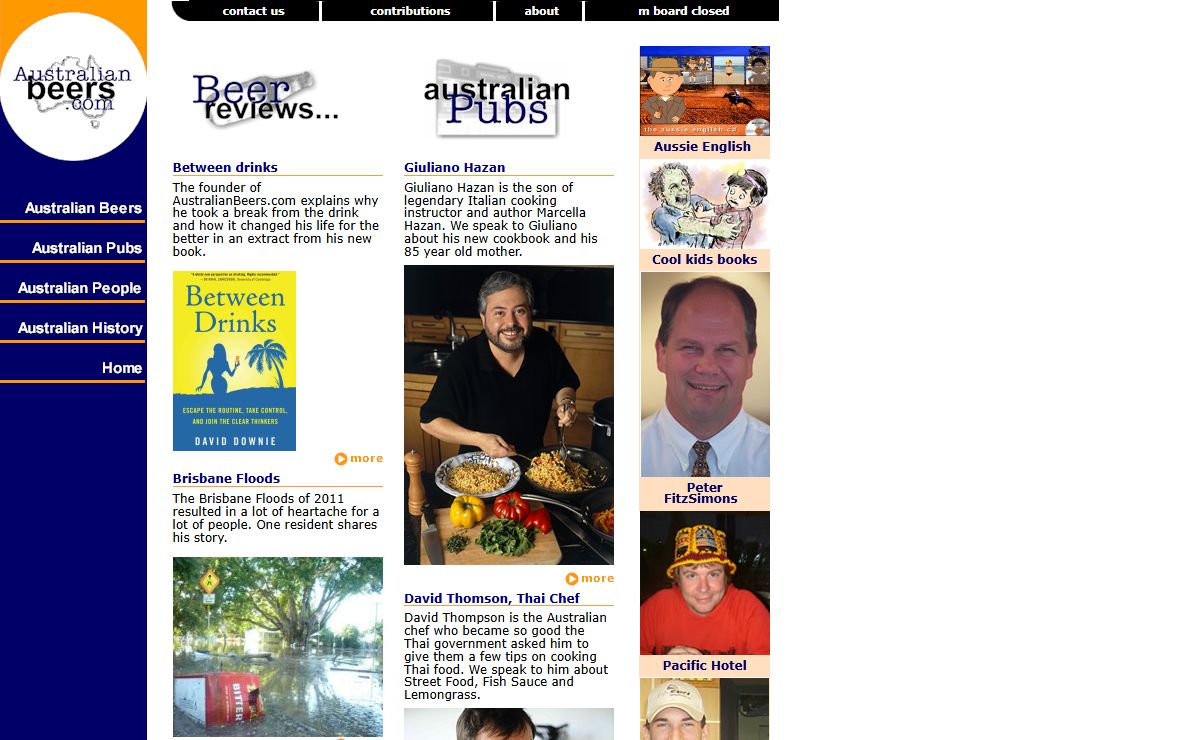Open Australian History from the sidebar
Viewport: 1200px width, 740px height.
tap(80, 328)
